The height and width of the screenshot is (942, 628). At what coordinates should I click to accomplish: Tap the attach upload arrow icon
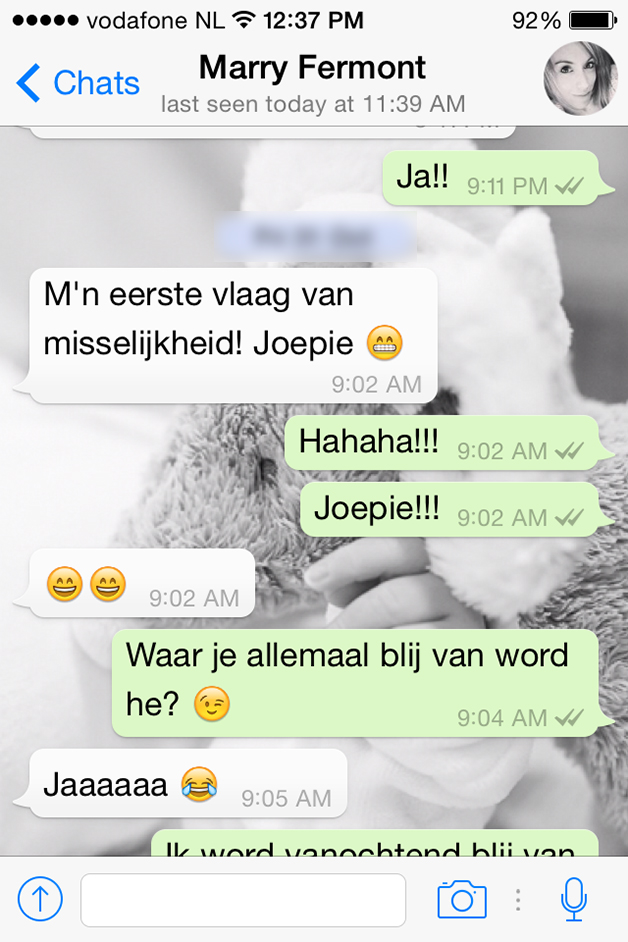pos(40,899)
